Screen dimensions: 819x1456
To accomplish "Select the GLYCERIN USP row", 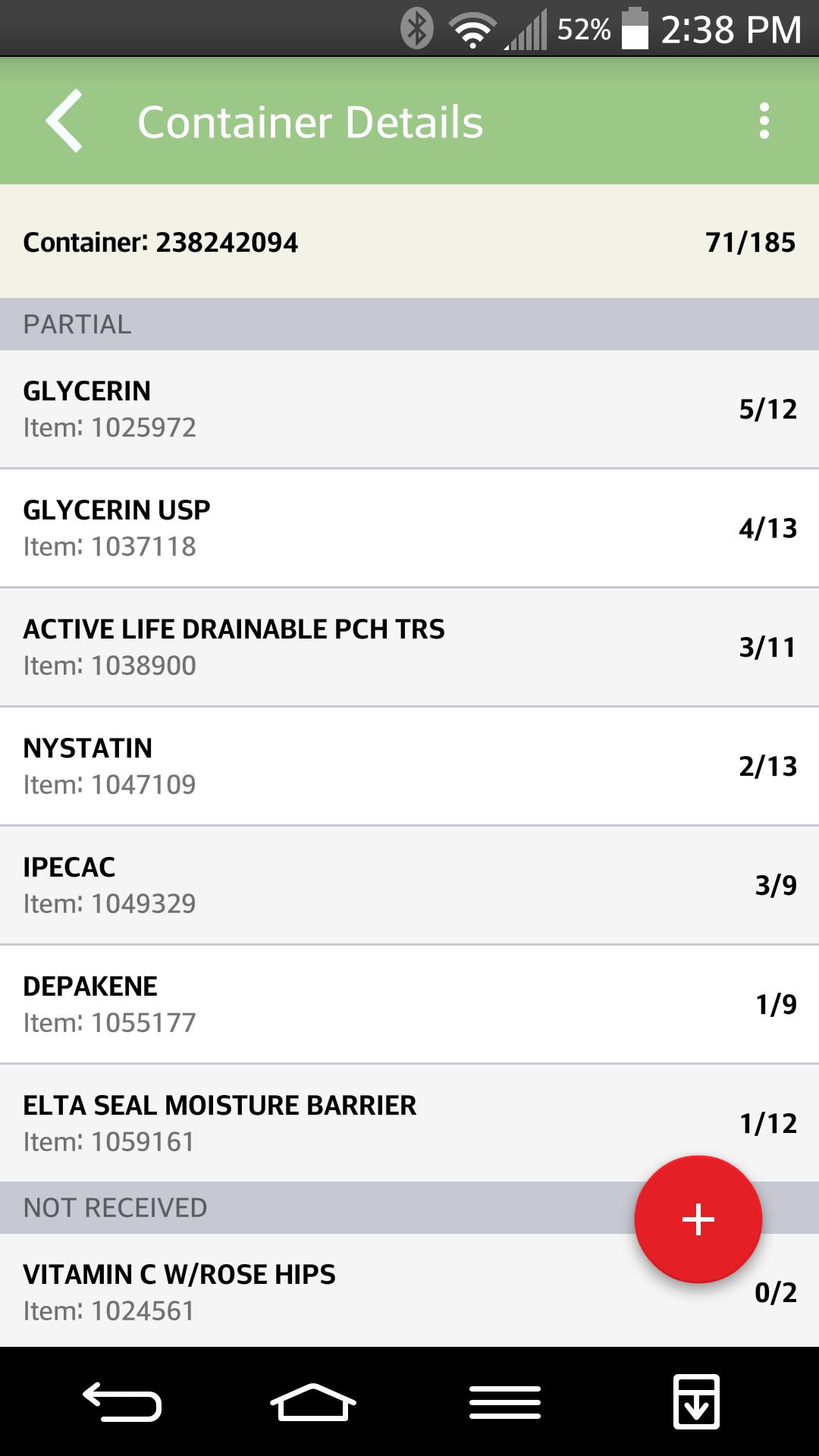I will (x=409, y=528).
